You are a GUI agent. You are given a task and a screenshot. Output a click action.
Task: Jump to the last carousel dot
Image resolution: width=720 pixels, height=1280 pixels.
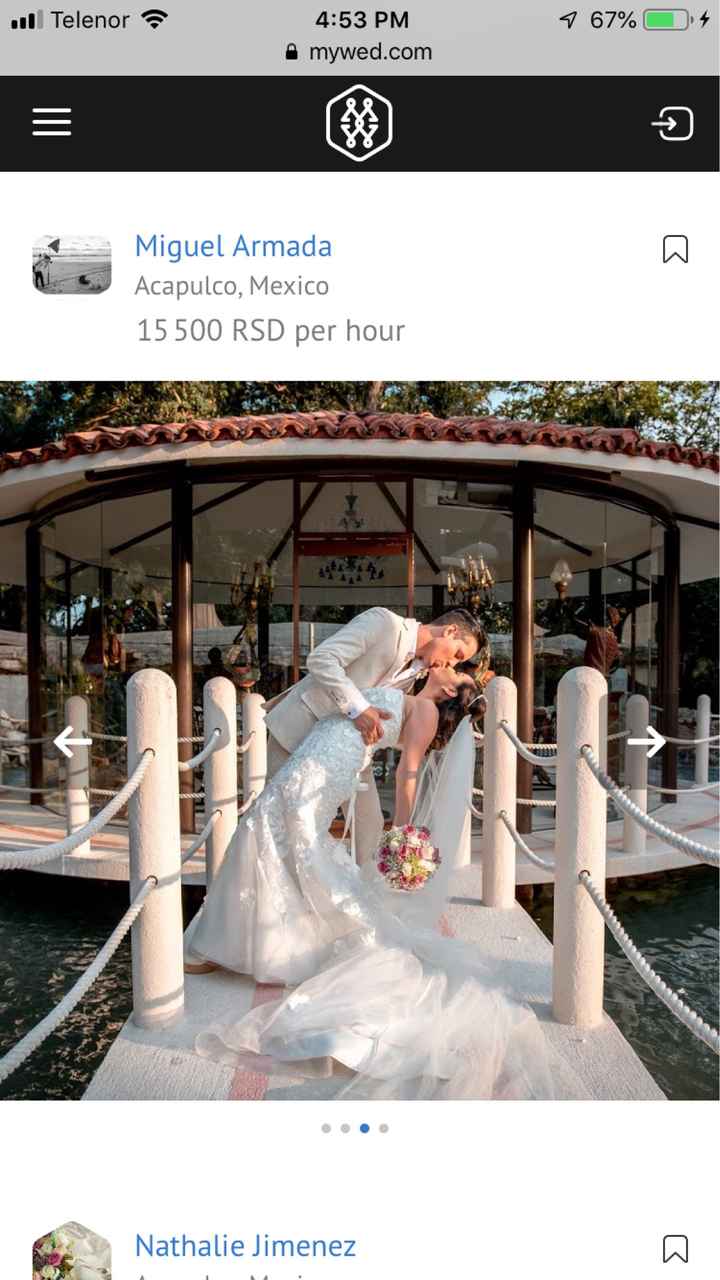pos(384,1128)
